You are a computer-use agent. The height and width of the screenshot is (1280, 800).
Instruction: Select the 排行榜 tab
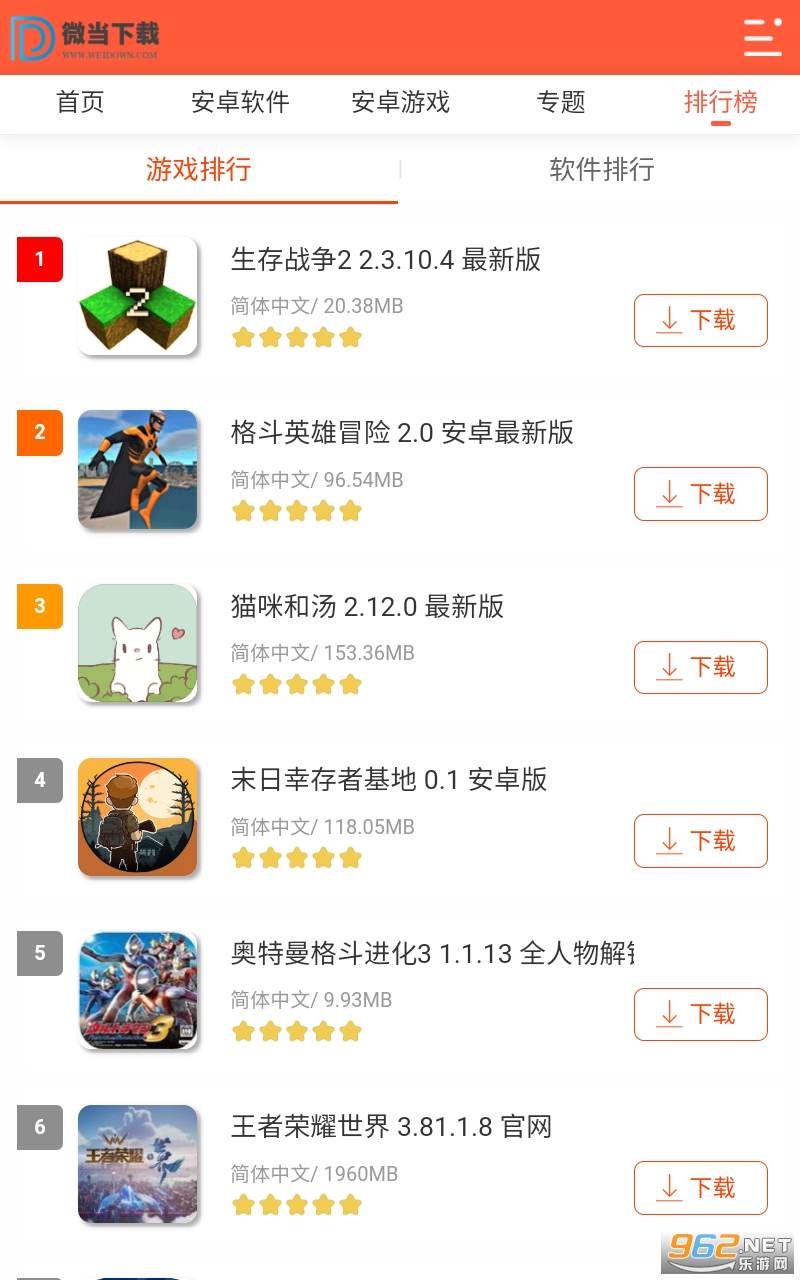(x=720, y=102)
